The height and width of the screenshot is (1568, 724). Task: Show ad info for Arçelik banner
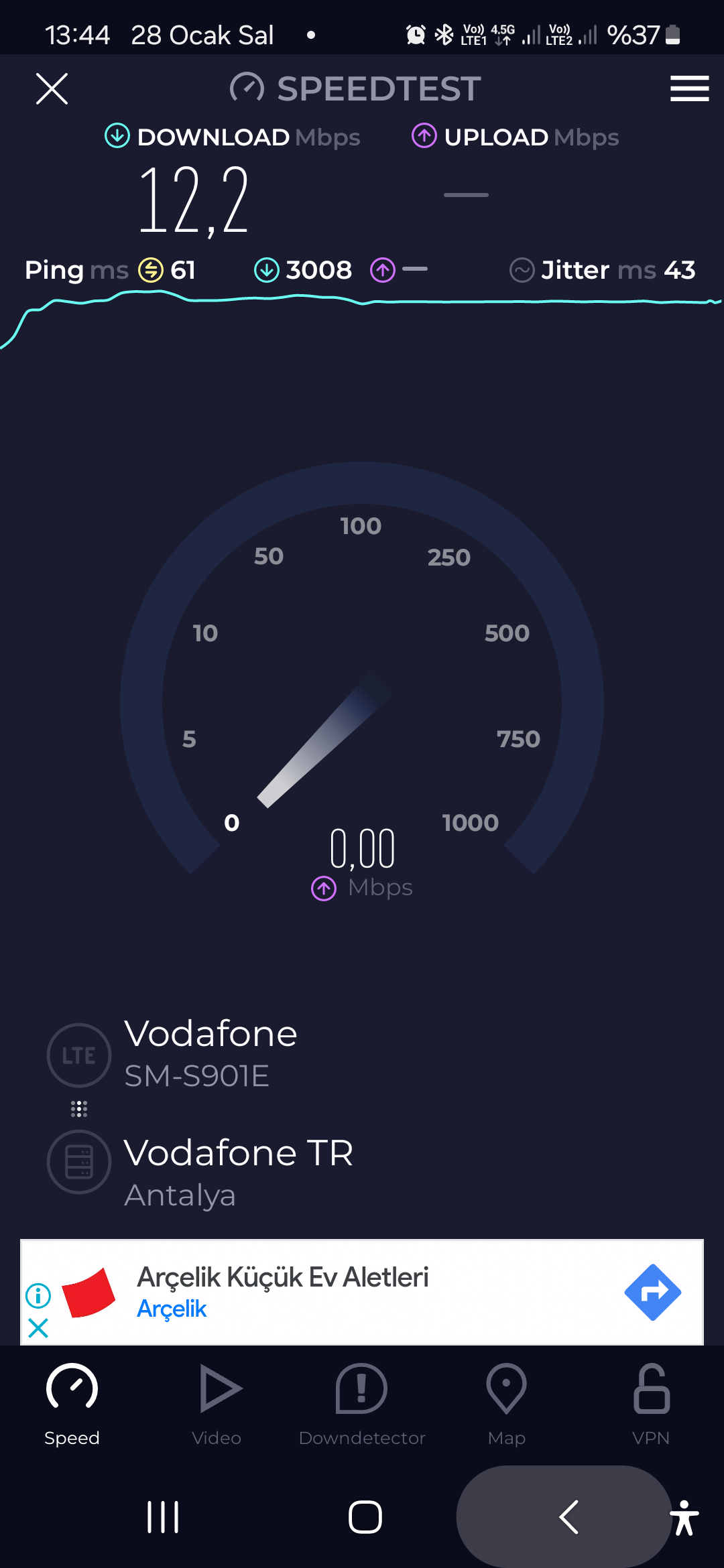[38, 1295]
